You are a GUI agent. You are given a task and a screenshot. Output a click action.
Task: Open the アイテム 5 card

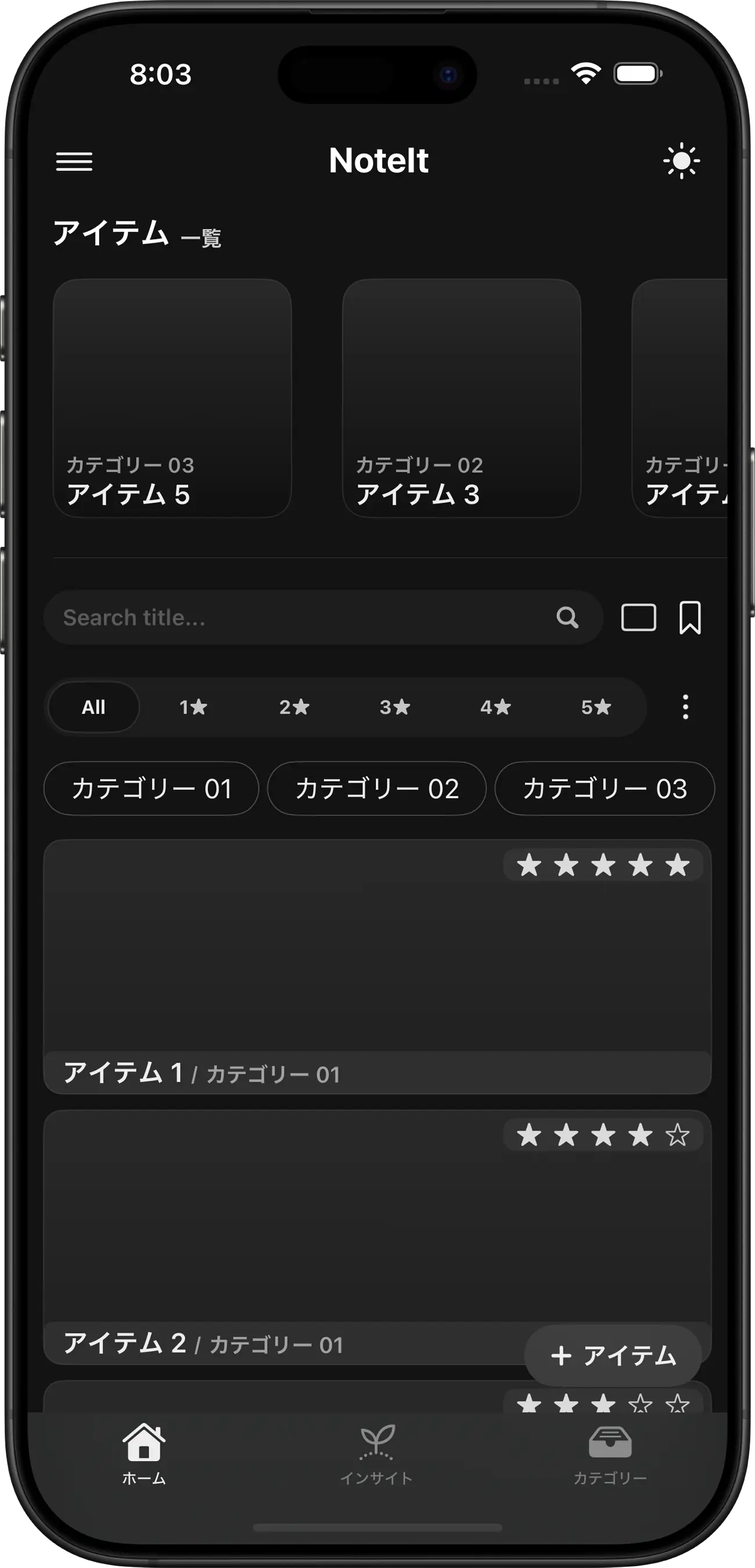click(172, 398)
